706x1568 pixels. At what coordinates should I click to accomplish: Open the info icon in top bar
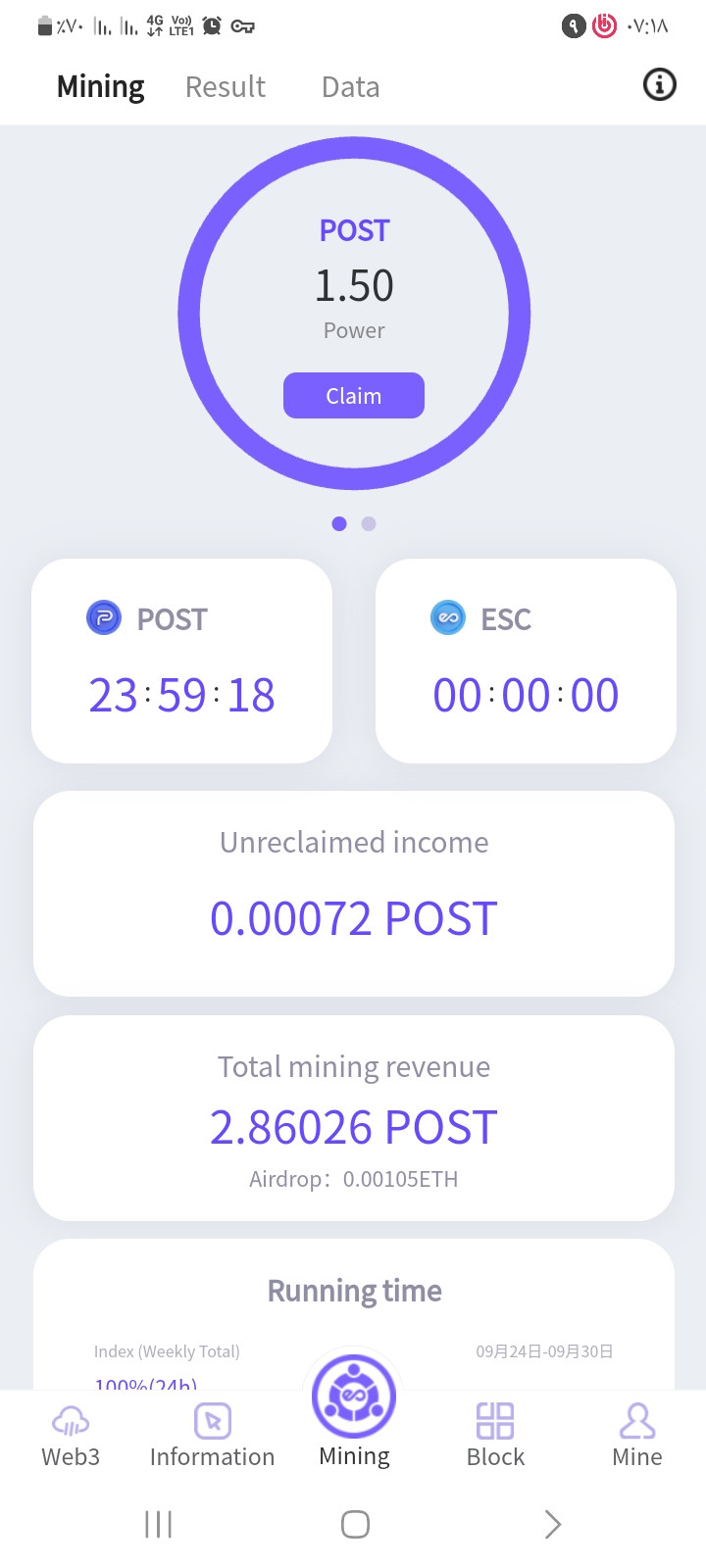(x=659, y=85)
